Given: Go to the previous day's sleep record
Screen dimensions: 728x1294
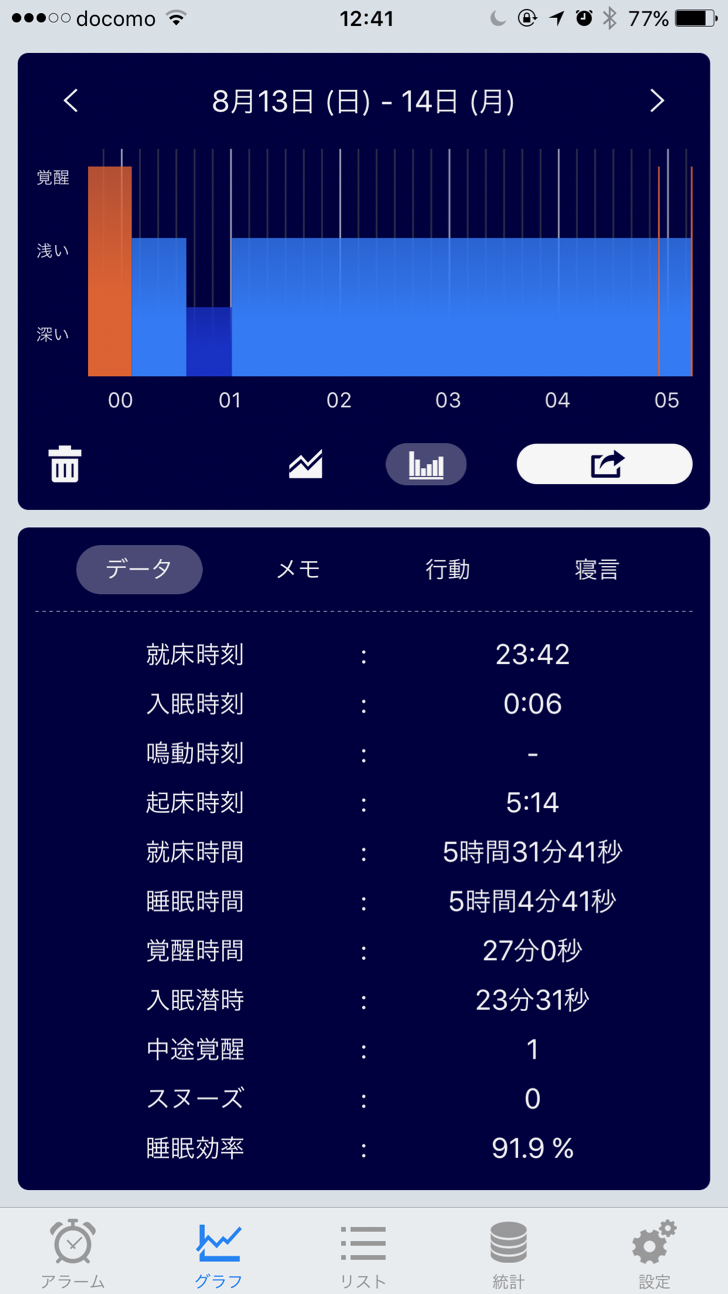Looking at the screenshot, I should 70,100.
